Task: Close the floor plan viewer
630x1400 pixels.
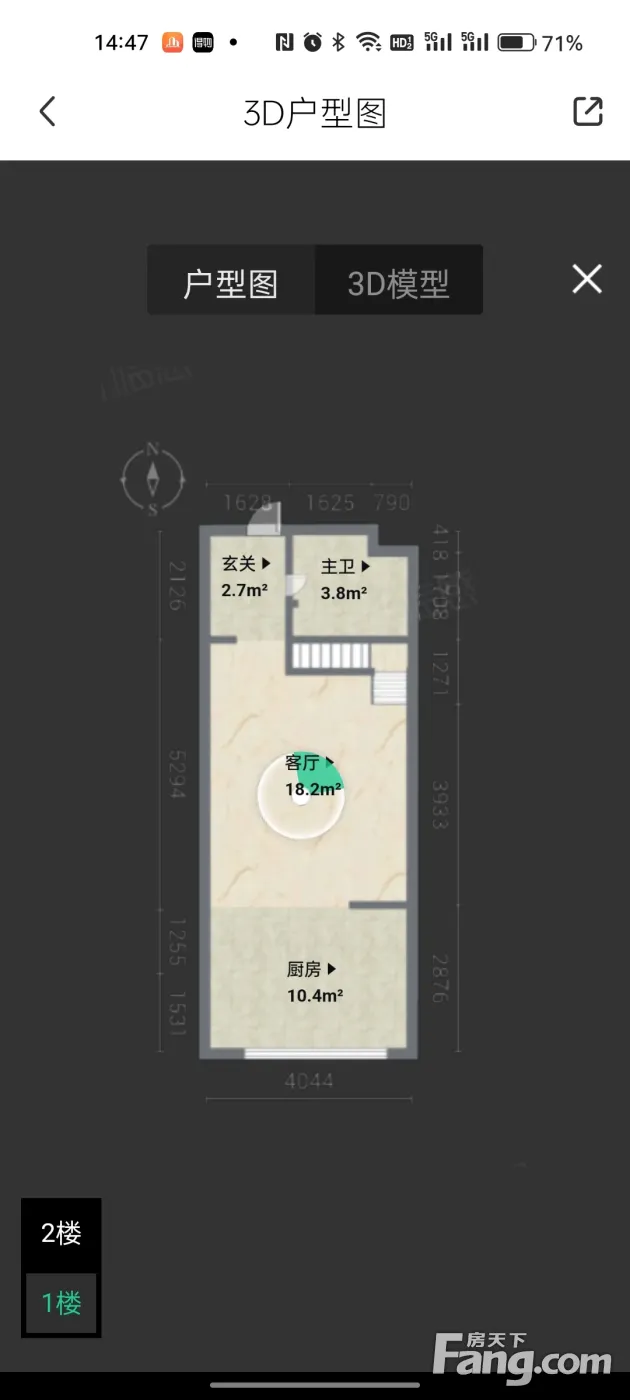Action: coord(587,279)
